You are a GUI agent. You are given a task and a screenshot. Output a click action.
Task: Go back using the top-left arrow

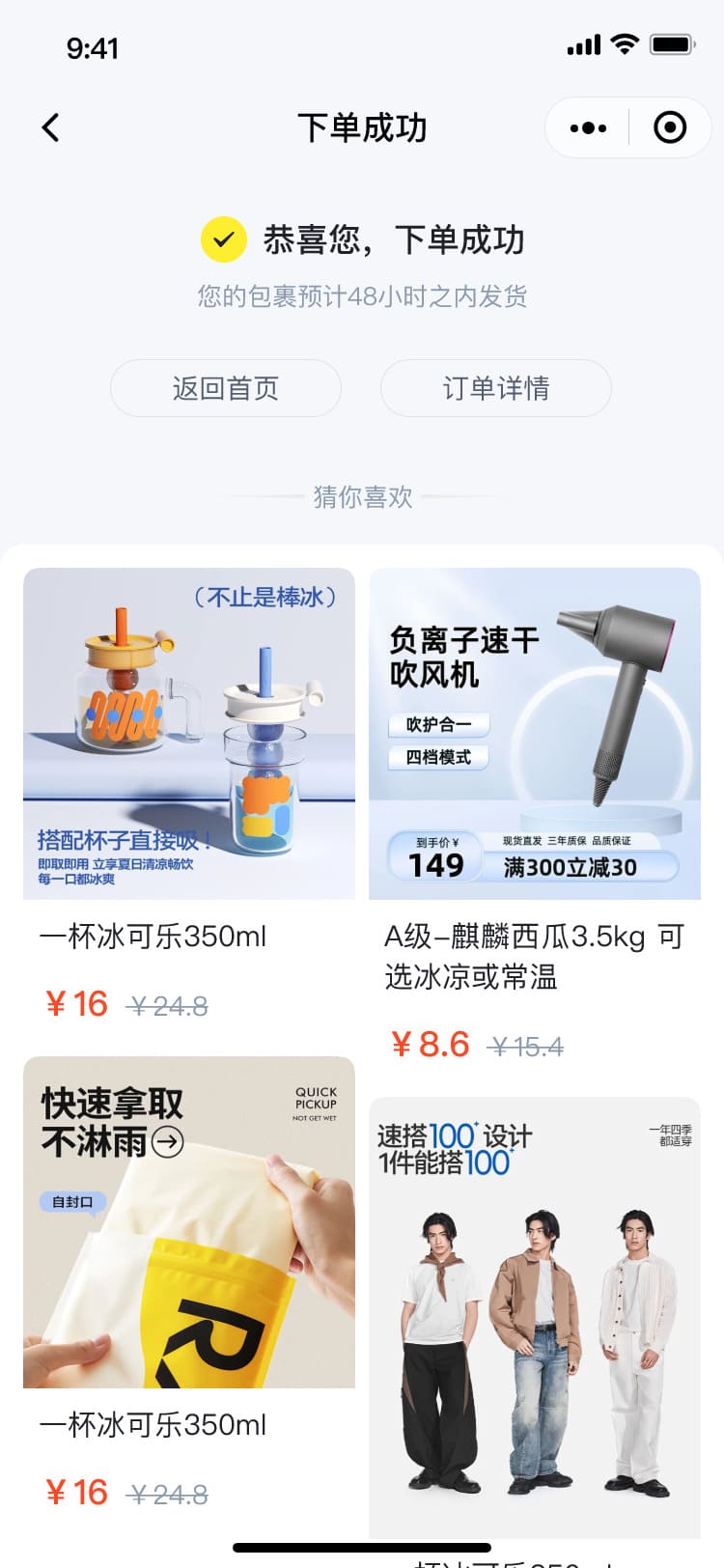coord(51,127)
